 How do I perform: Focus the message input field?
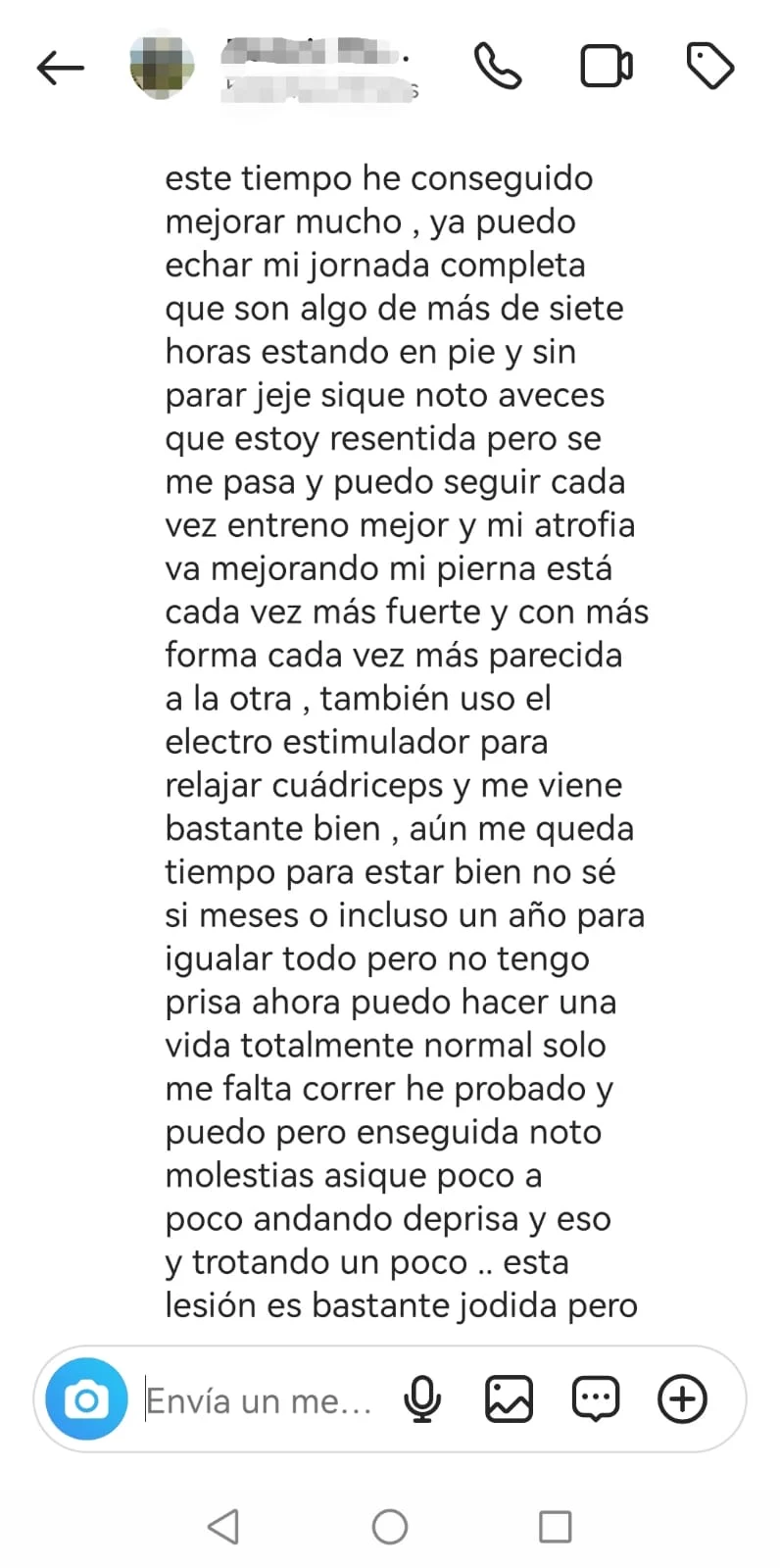(x=260, y=1400)
